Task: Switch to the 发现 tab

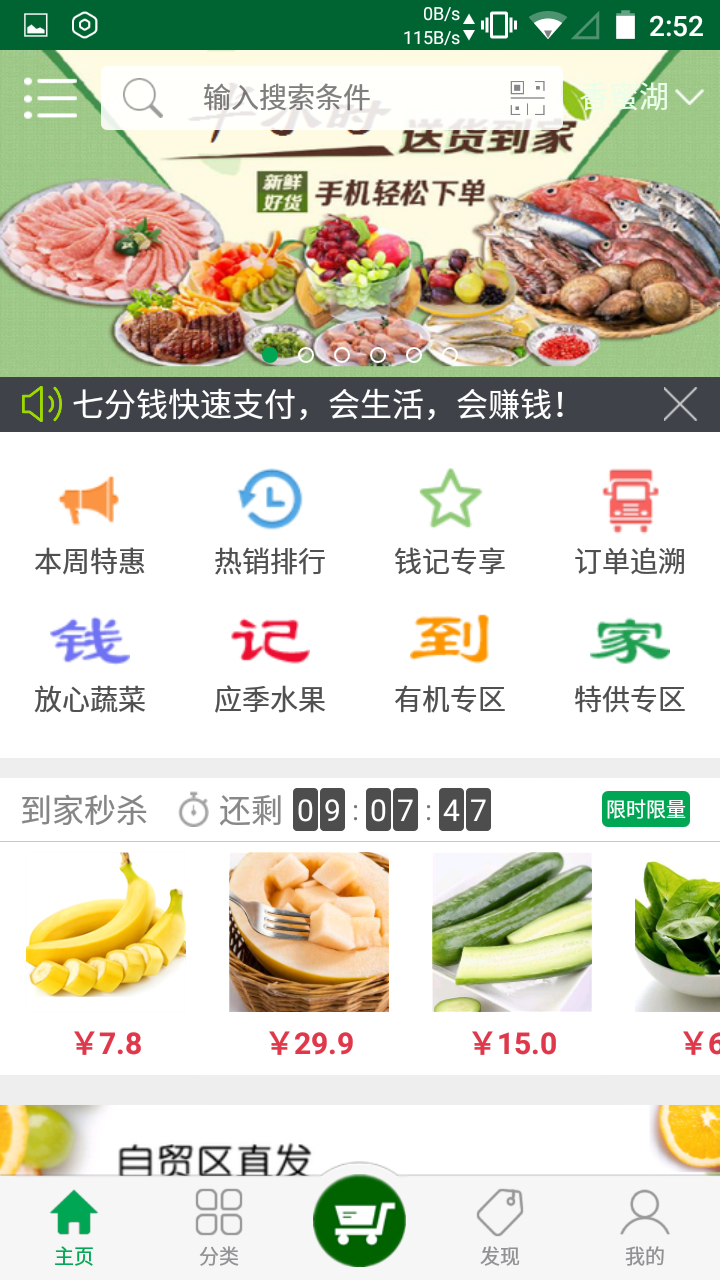Action: (500, 1228)
